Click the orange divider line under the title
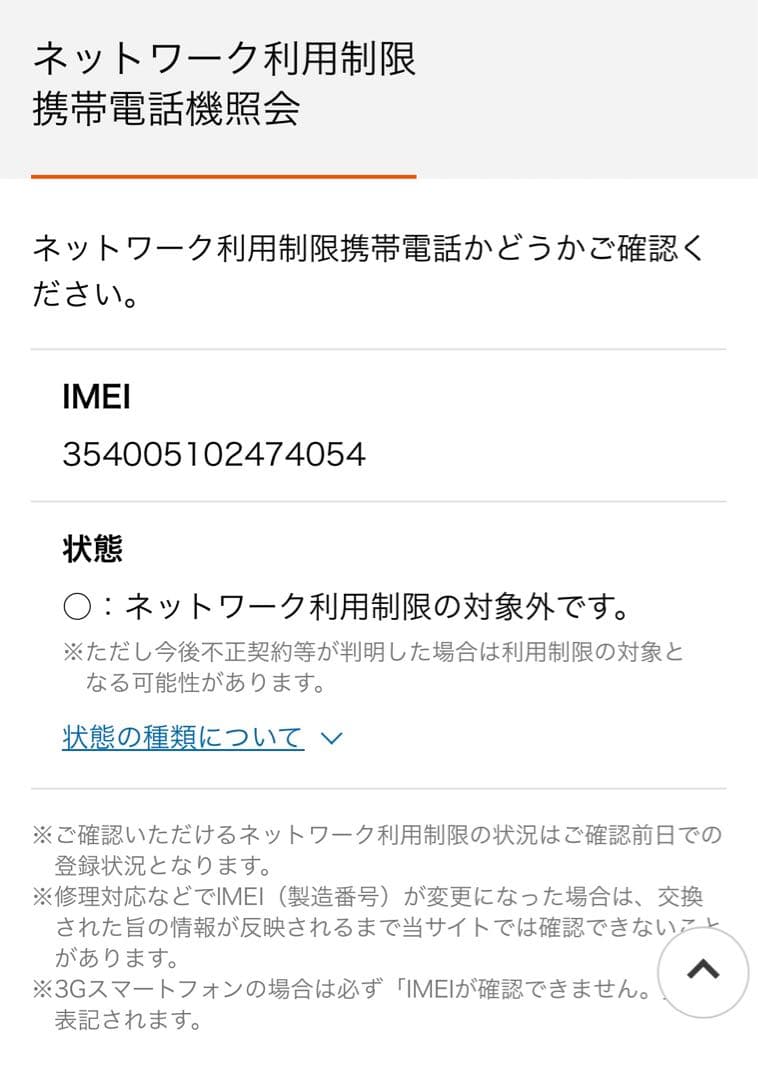 click(x=225, y=175)
